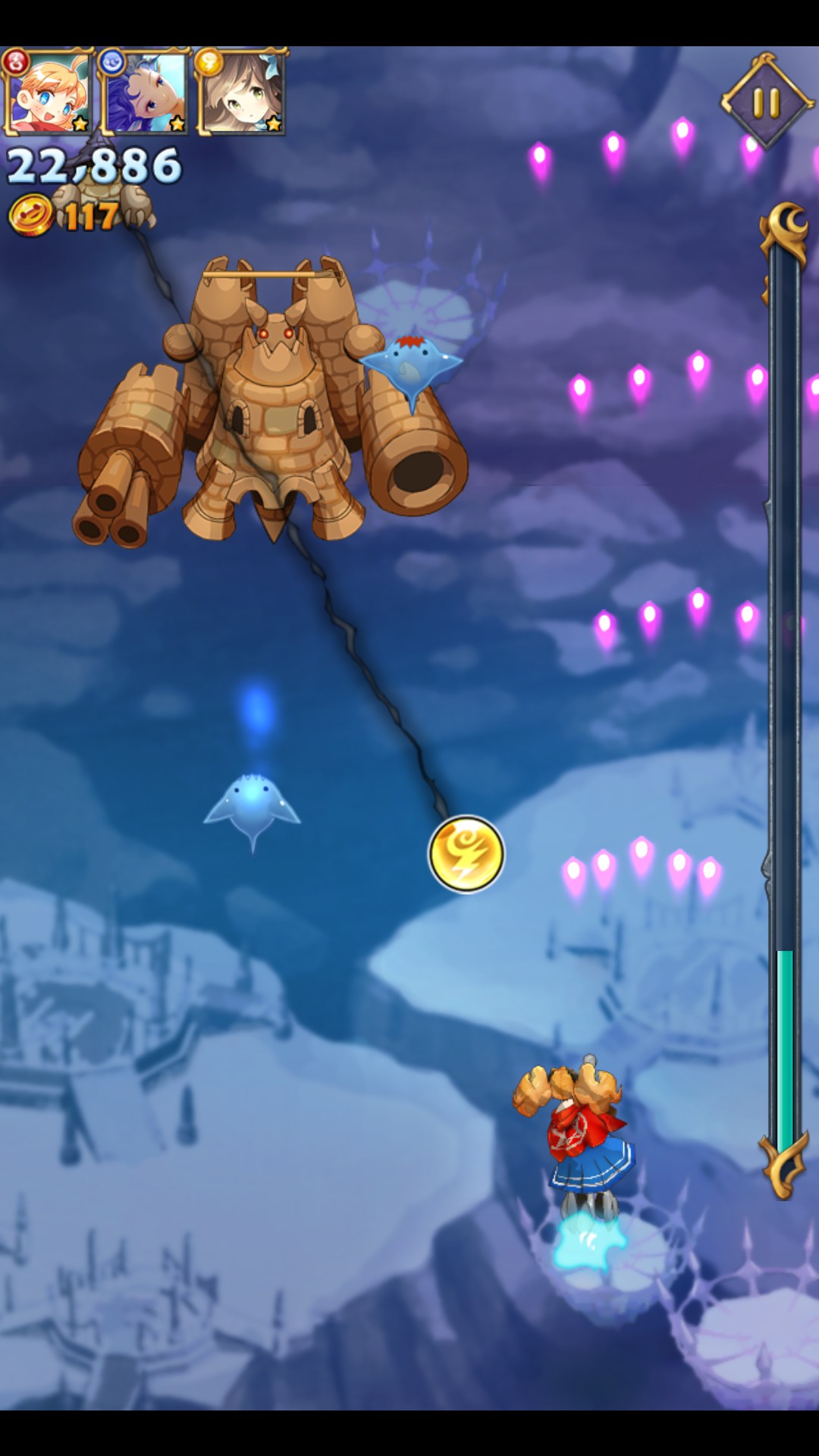819x1456 pixels.
Task: Pause the game
Action: (x=767, y=102)
